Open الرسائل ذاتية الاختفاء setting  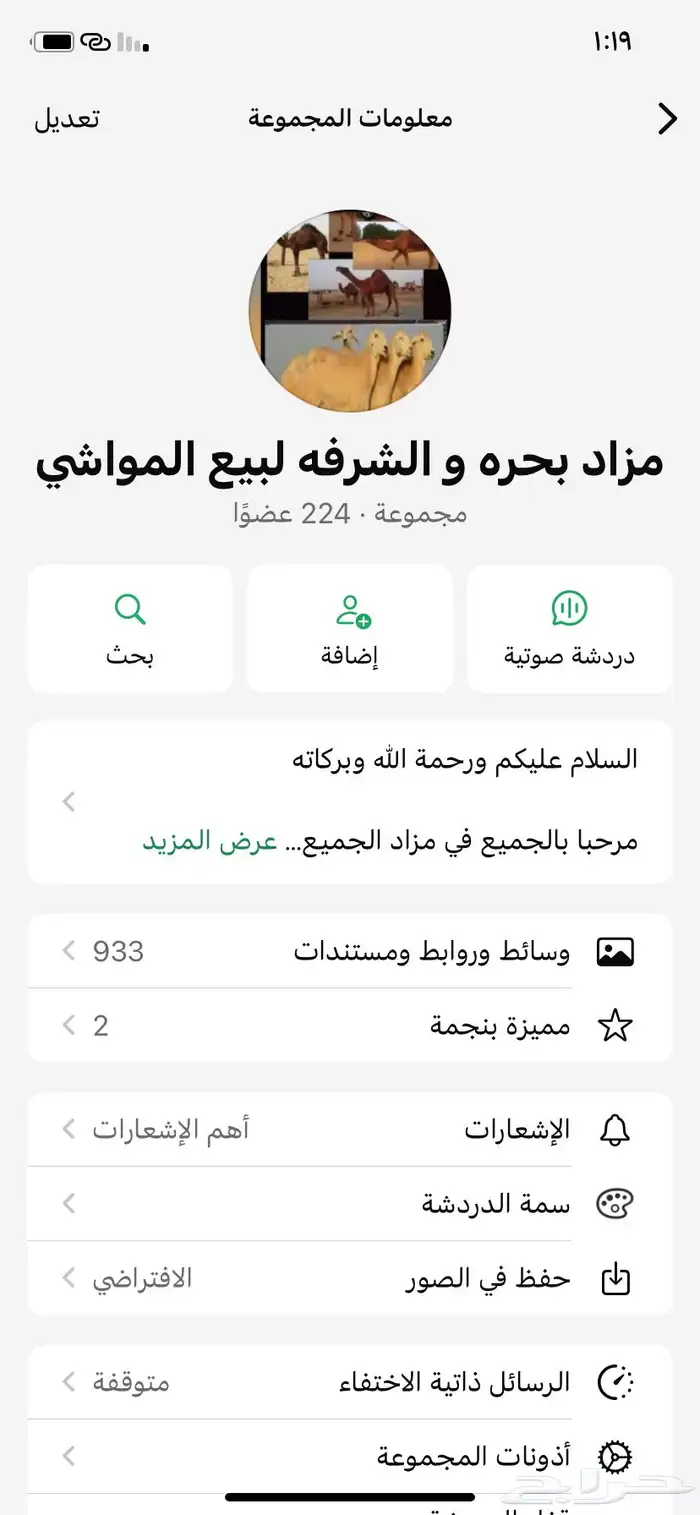click(x=350, y=1382)
